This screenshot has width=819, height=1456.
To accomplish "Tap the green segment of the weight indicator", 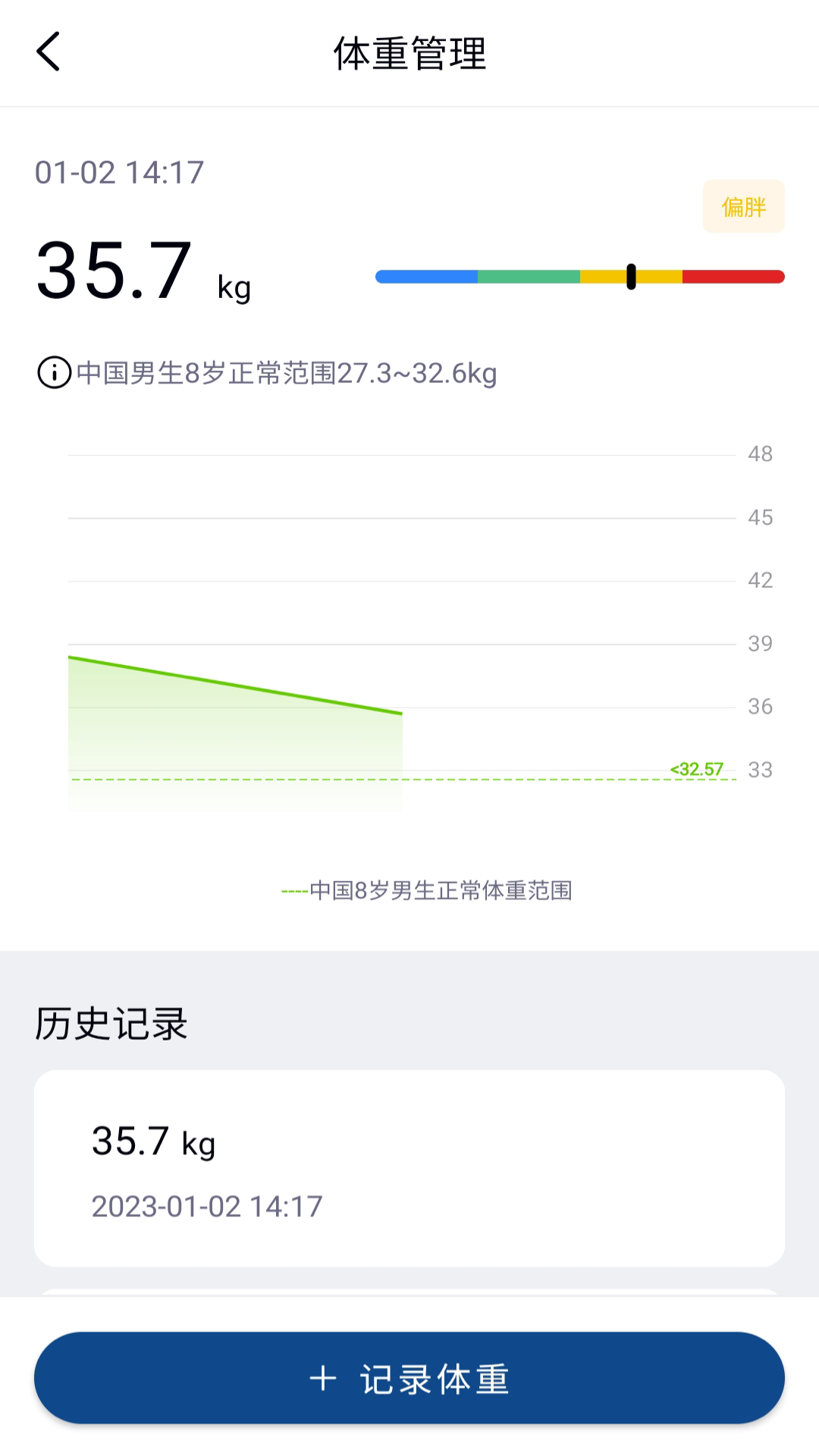I will (529, 278).
